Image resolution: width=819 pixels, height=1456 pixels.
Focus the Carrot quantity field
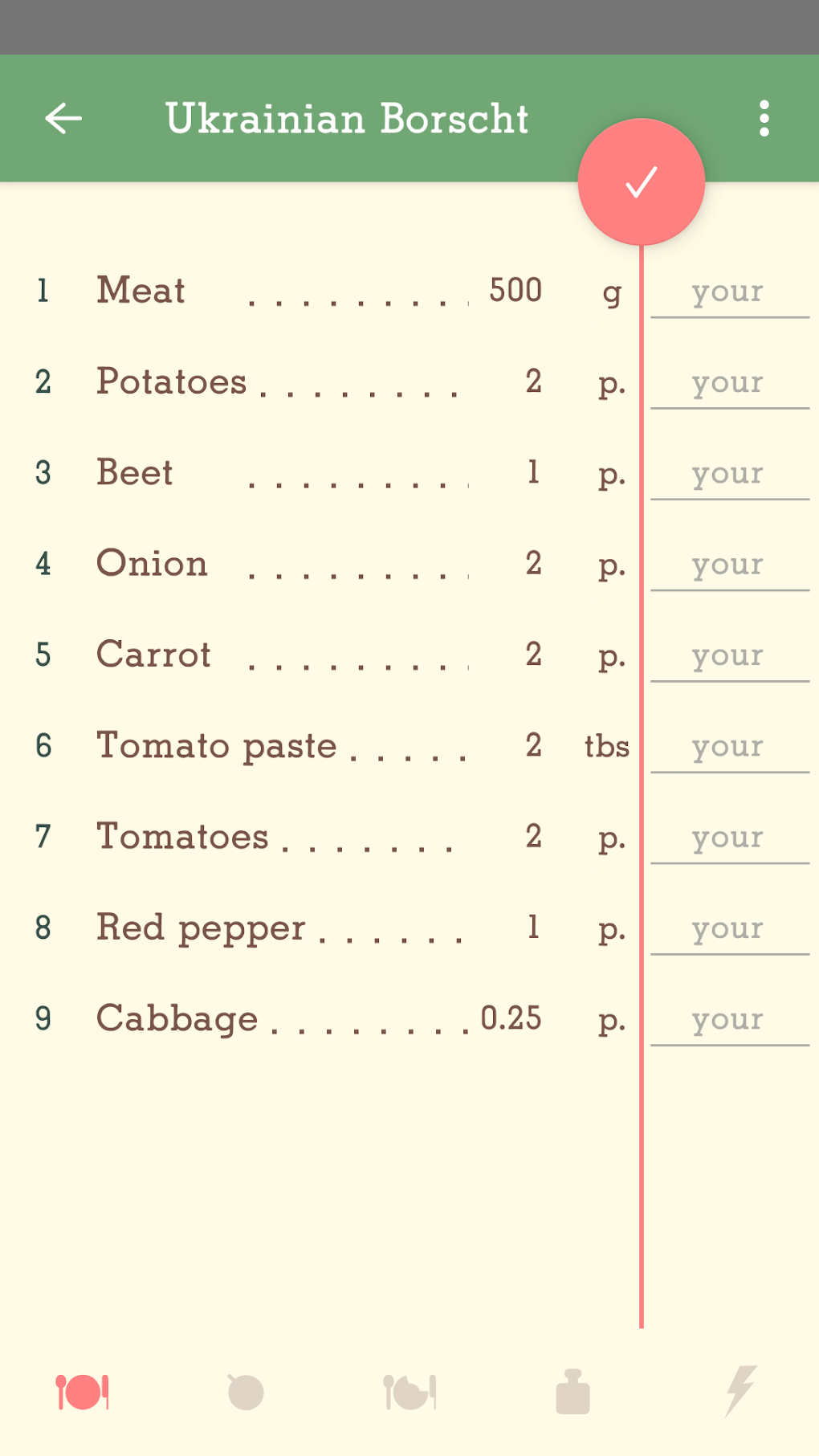(x=729, y=656)
